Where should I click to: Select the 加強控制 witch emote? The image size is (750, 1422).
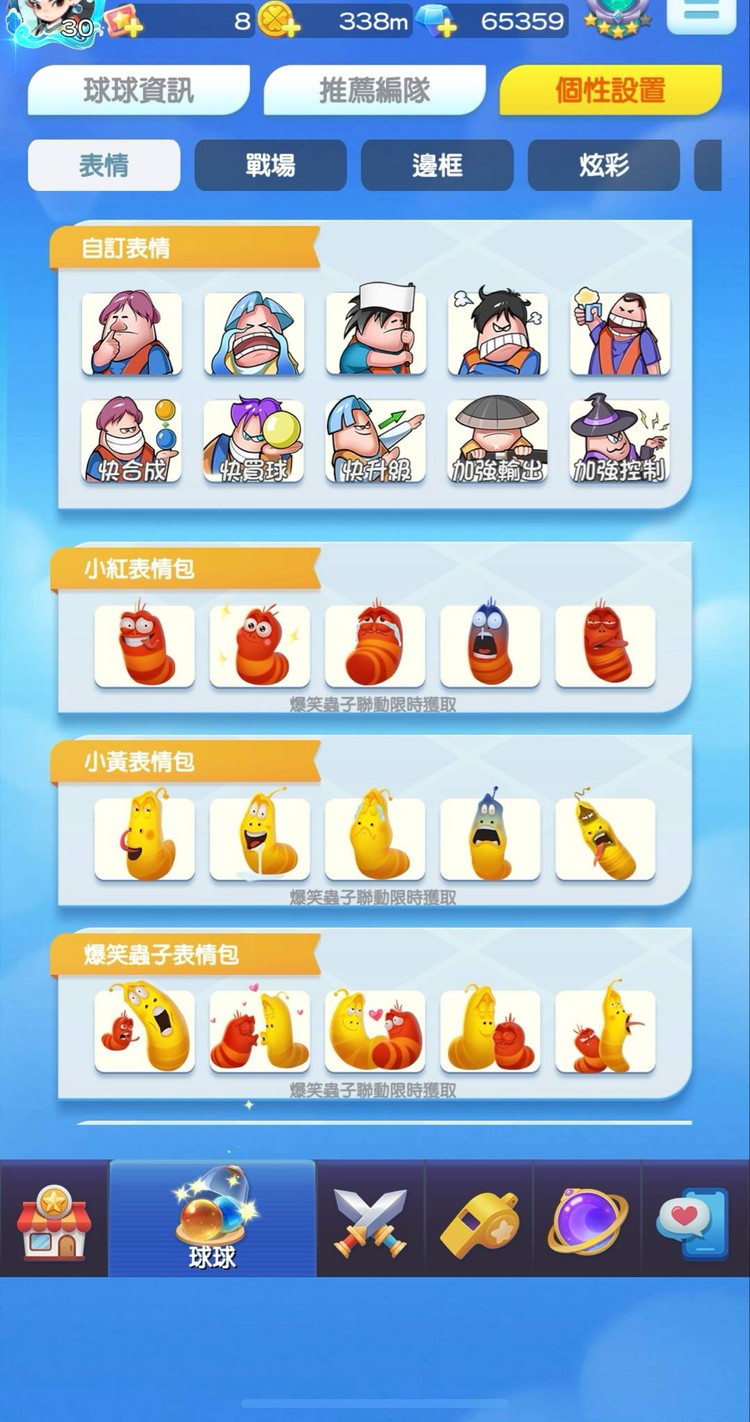click(x=620, y=441)
